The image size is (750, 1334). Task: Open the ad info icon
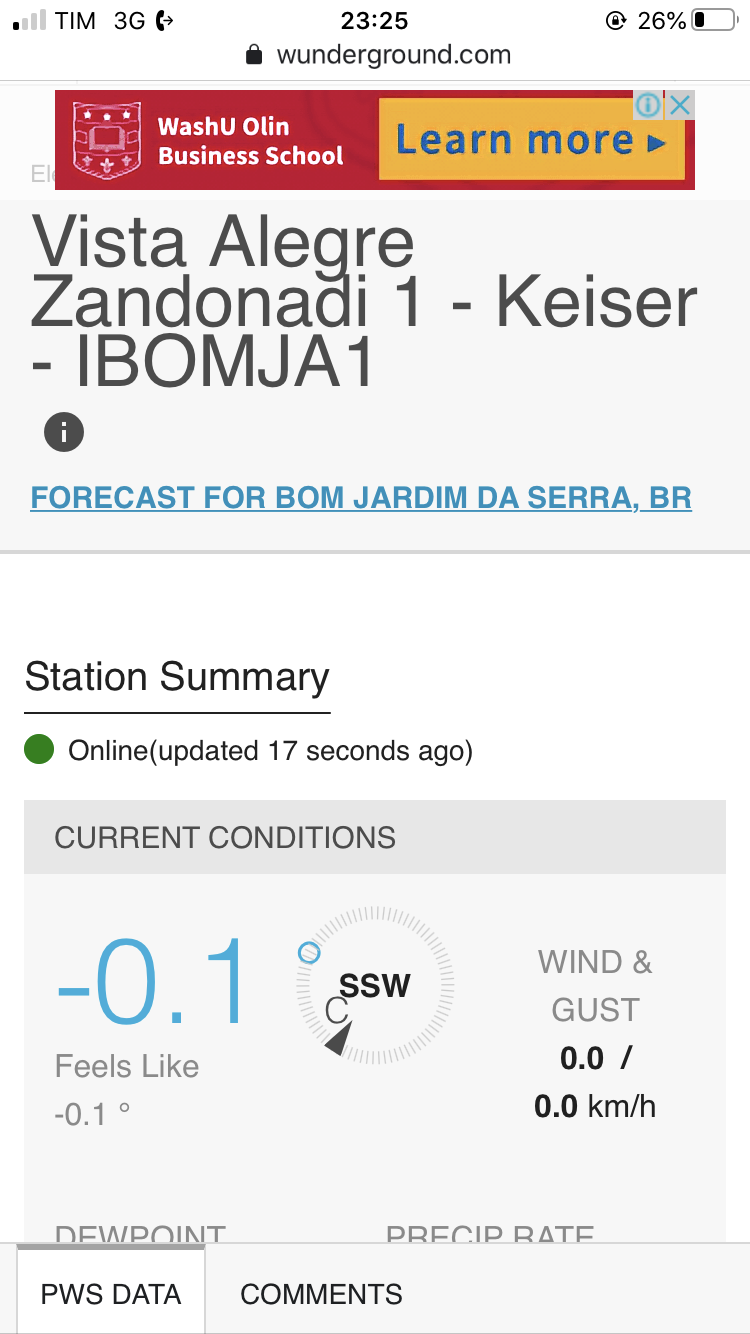(648, 105)
